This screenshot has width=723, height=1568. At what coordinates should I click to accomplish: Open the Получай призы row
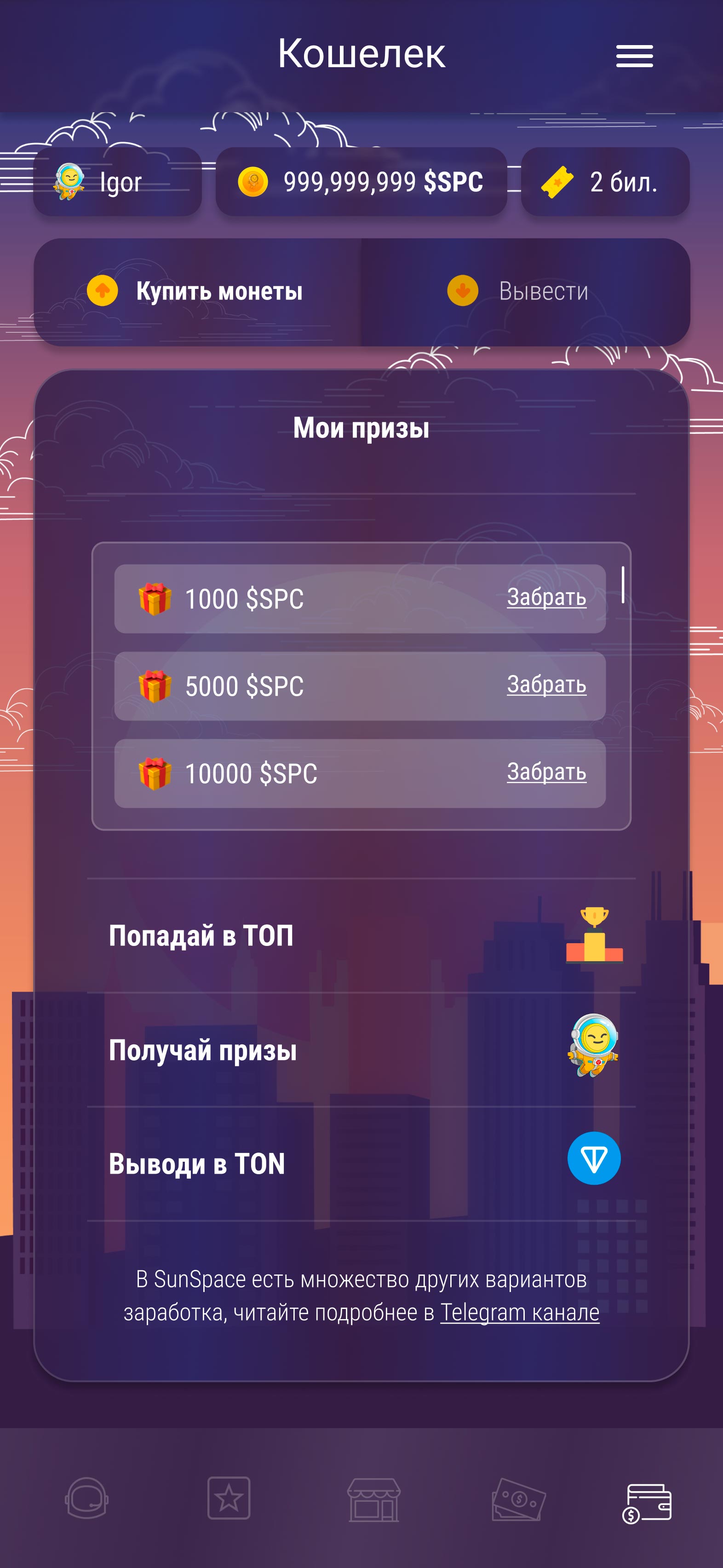coord(361,1050)
